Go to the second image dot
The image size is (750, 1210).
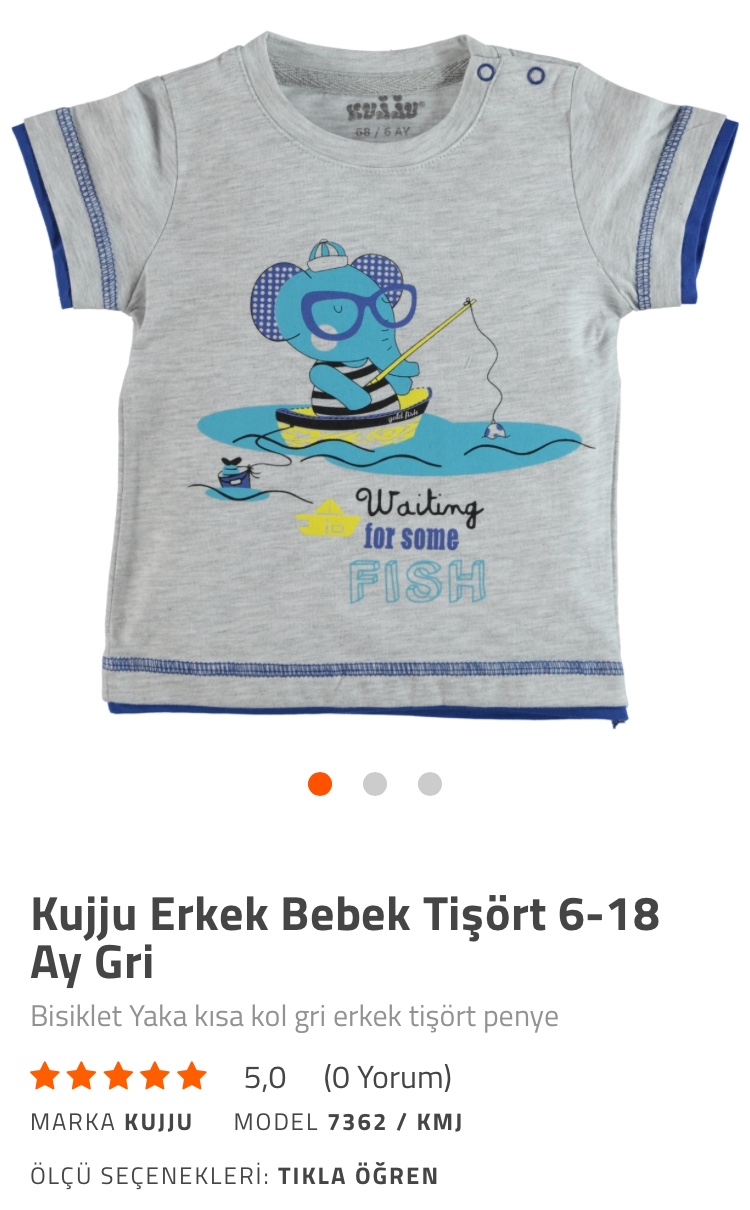[375, 784]
